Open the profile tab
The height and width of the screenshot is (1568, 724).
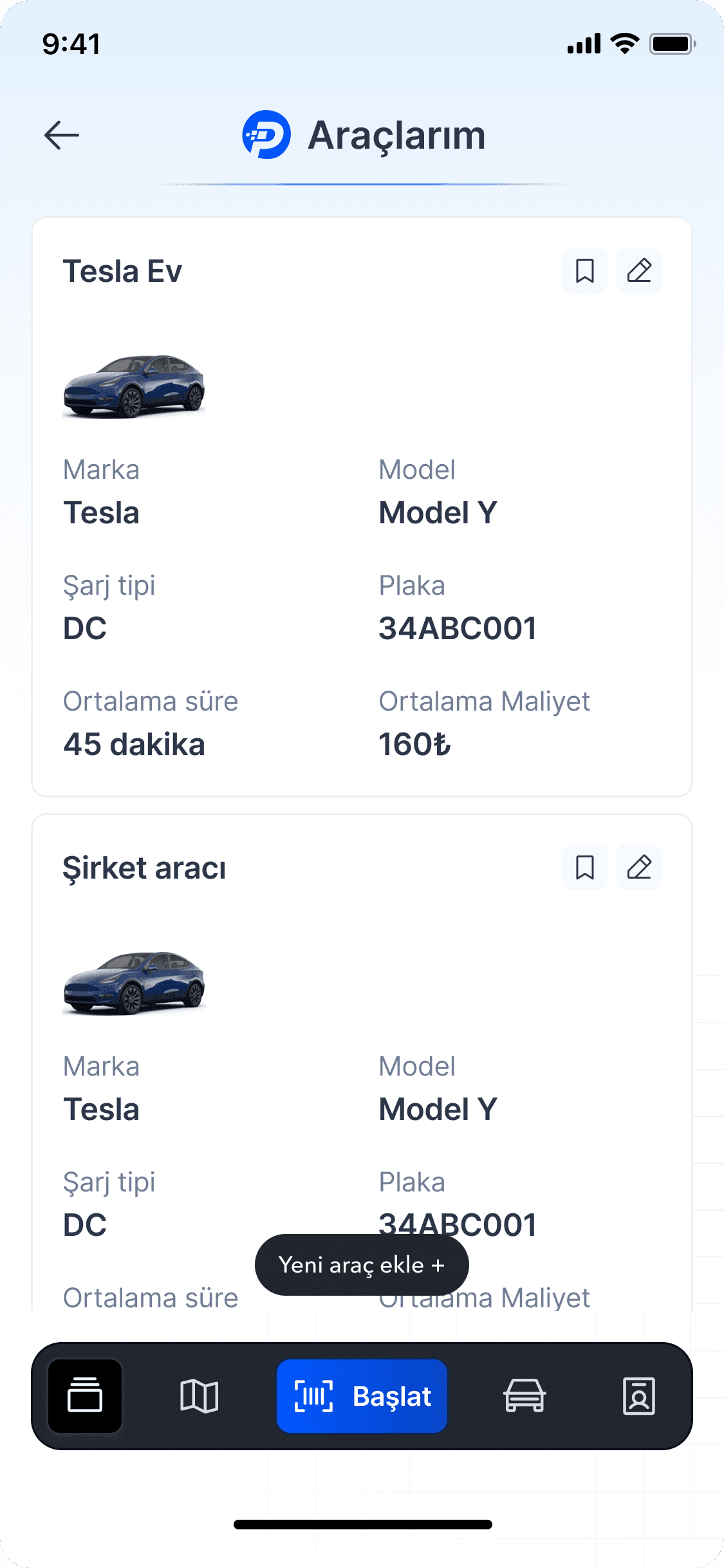pyautogui.click(x=639, y=1396)
